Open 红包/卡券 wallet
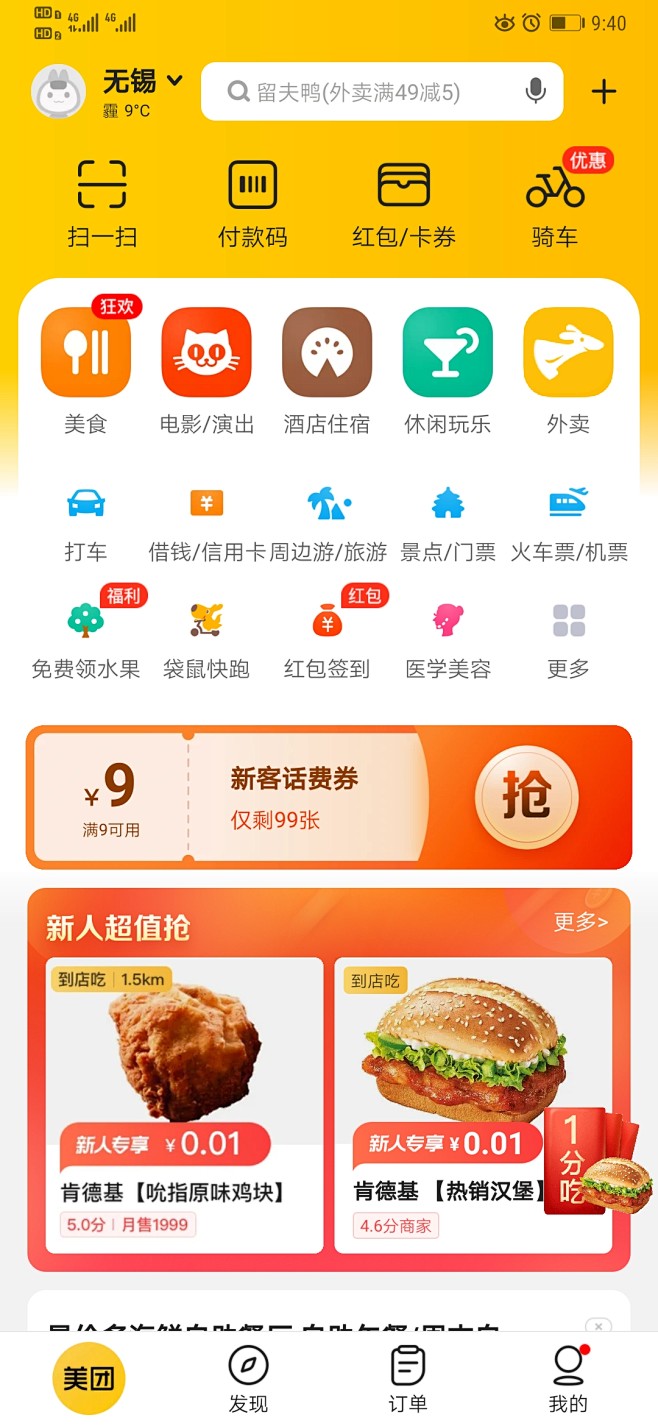The image size is (658, 1426). point(404,204)
